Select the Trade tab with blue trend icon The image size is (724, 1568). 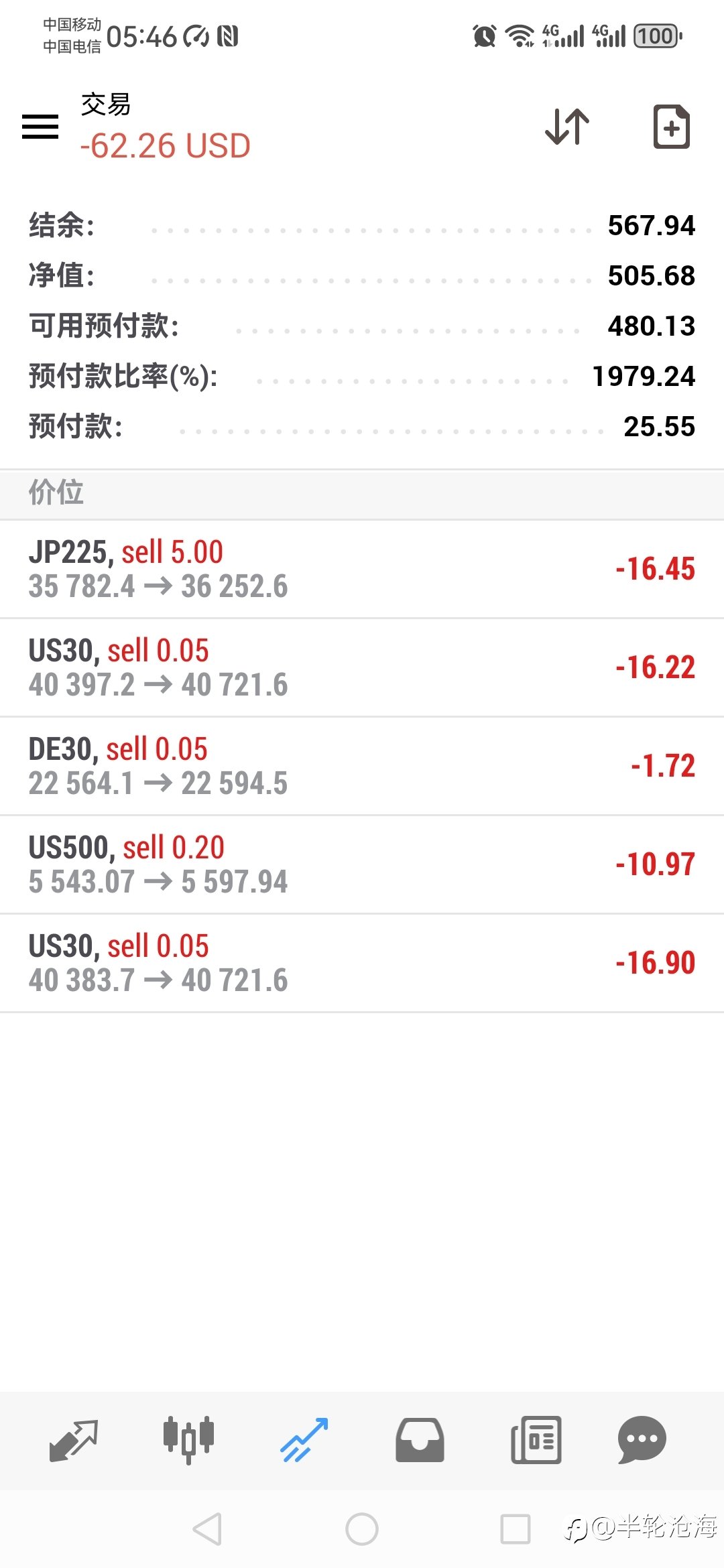coord(304,1440)
